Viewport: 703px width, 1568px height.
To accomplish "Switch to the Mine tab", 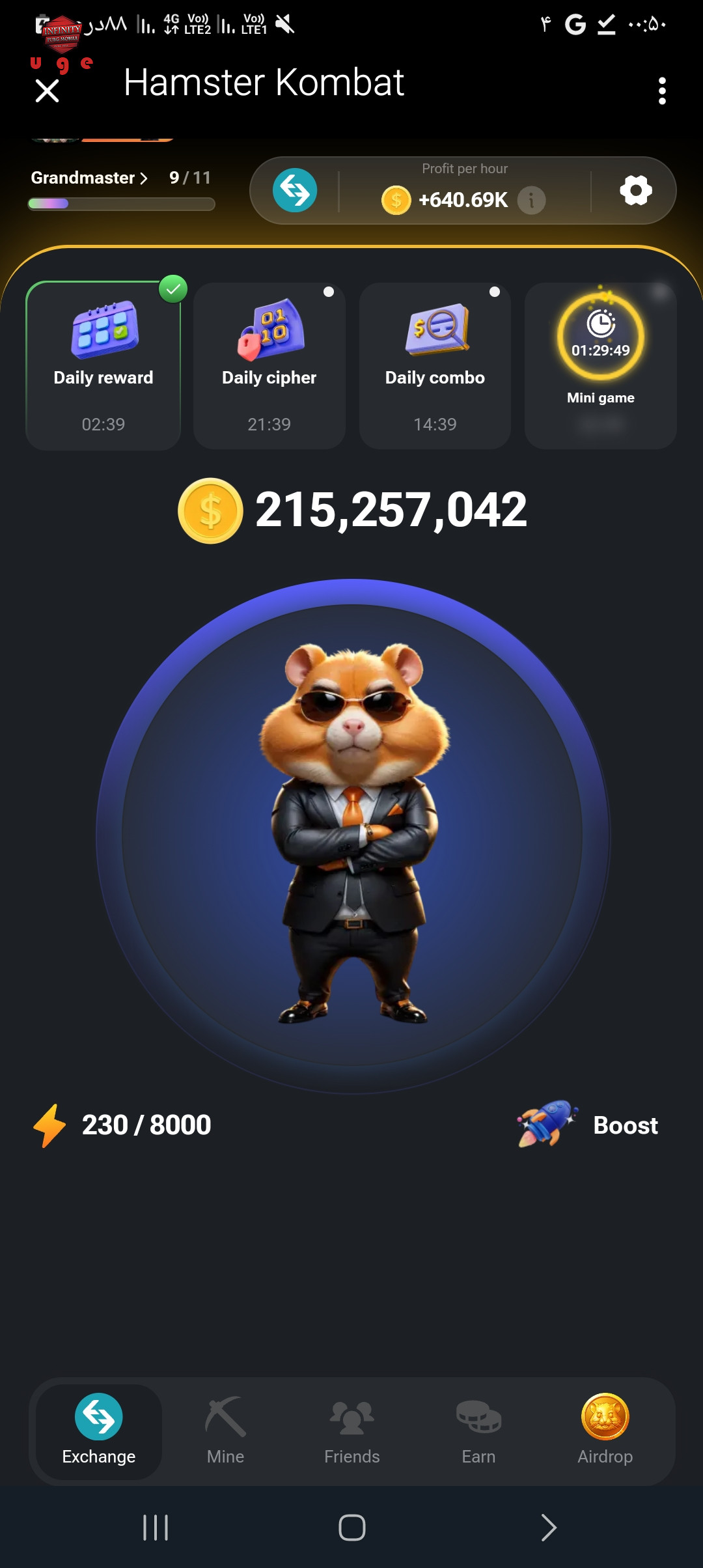I will click(225, 1431).
